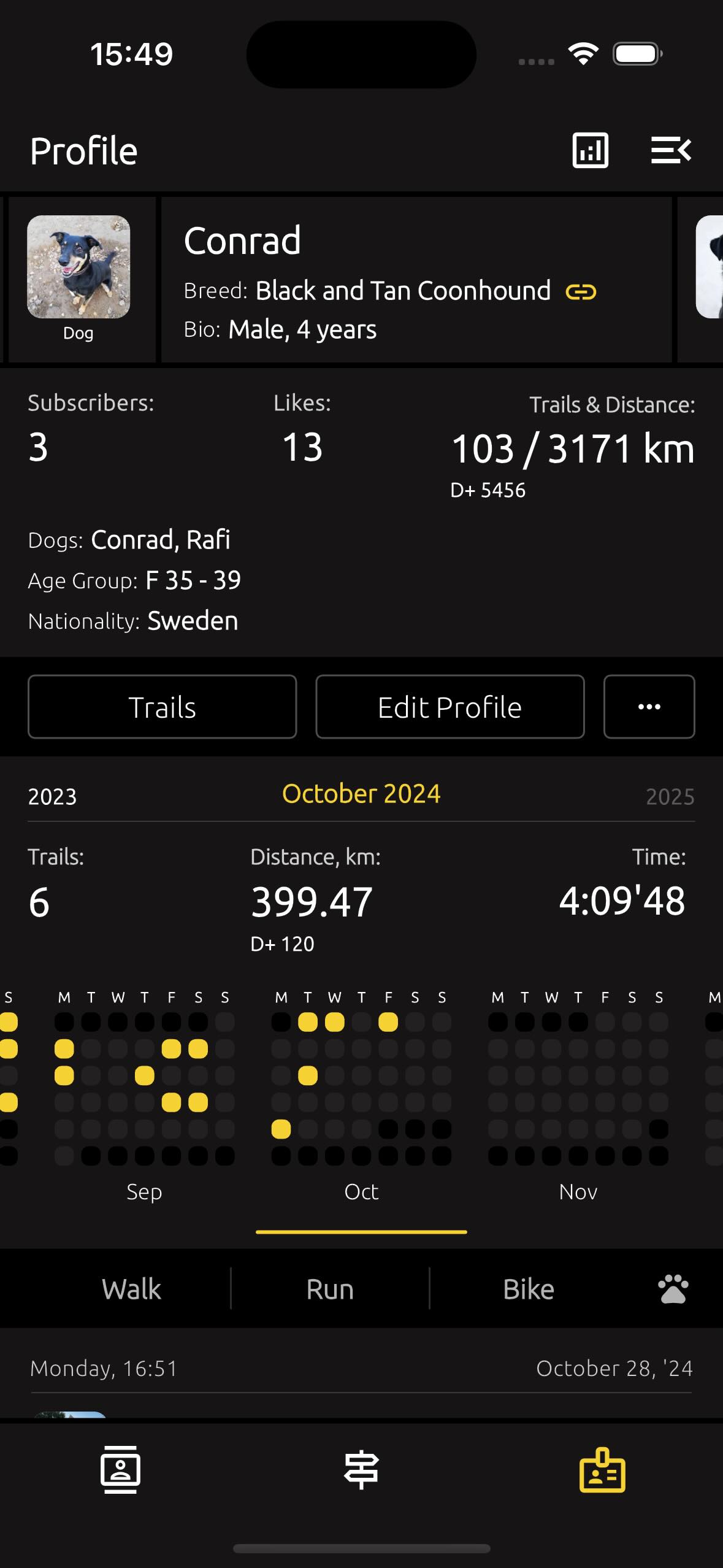Screen dimensions: 723x1568
Task: Jump to year 2025
Action: (x=670, y=796)
